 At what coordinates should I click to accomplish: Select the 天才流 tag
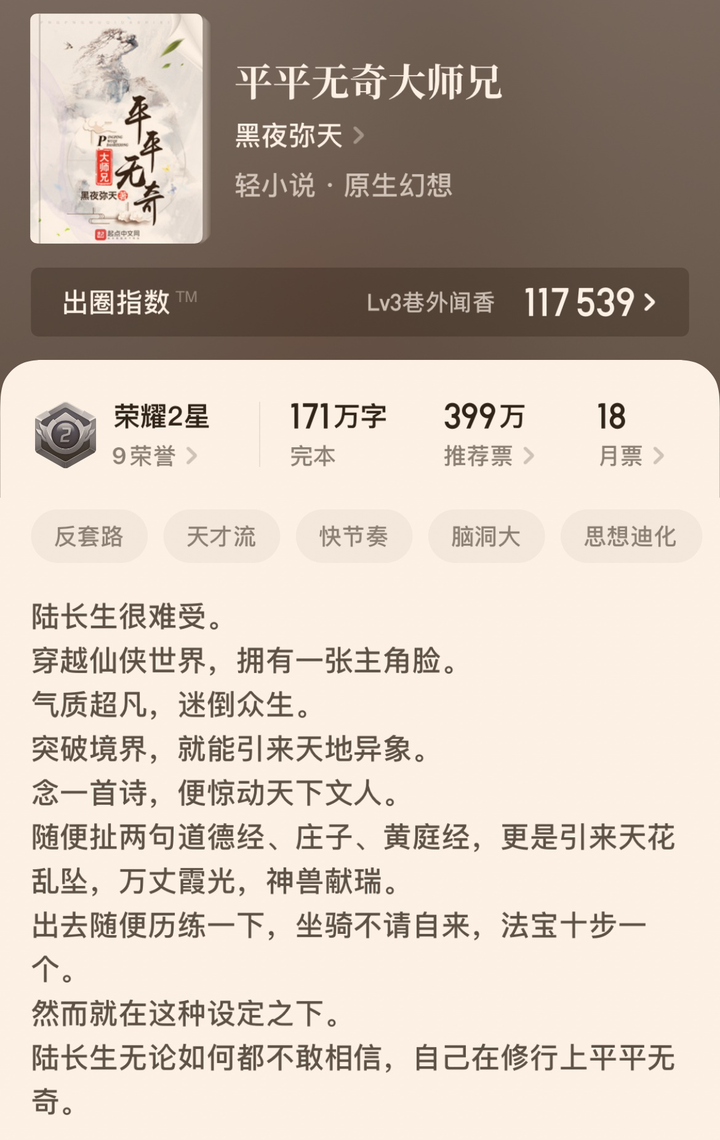pyautogui.click(x=221, y=536)
